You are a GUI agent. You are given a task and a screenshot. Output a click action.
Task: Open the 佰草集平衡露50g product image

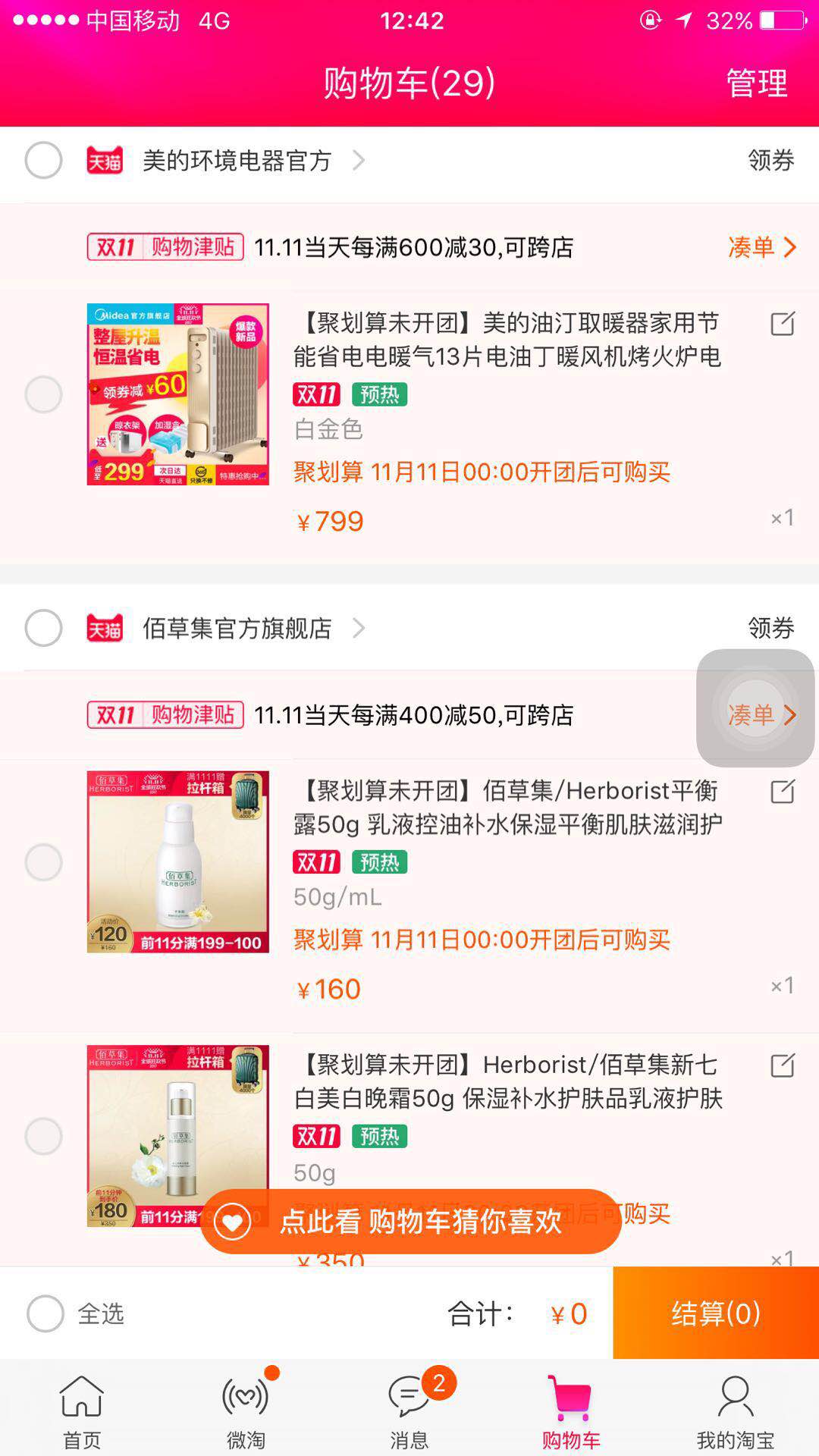pyautogui.click(x=178, y=862)
